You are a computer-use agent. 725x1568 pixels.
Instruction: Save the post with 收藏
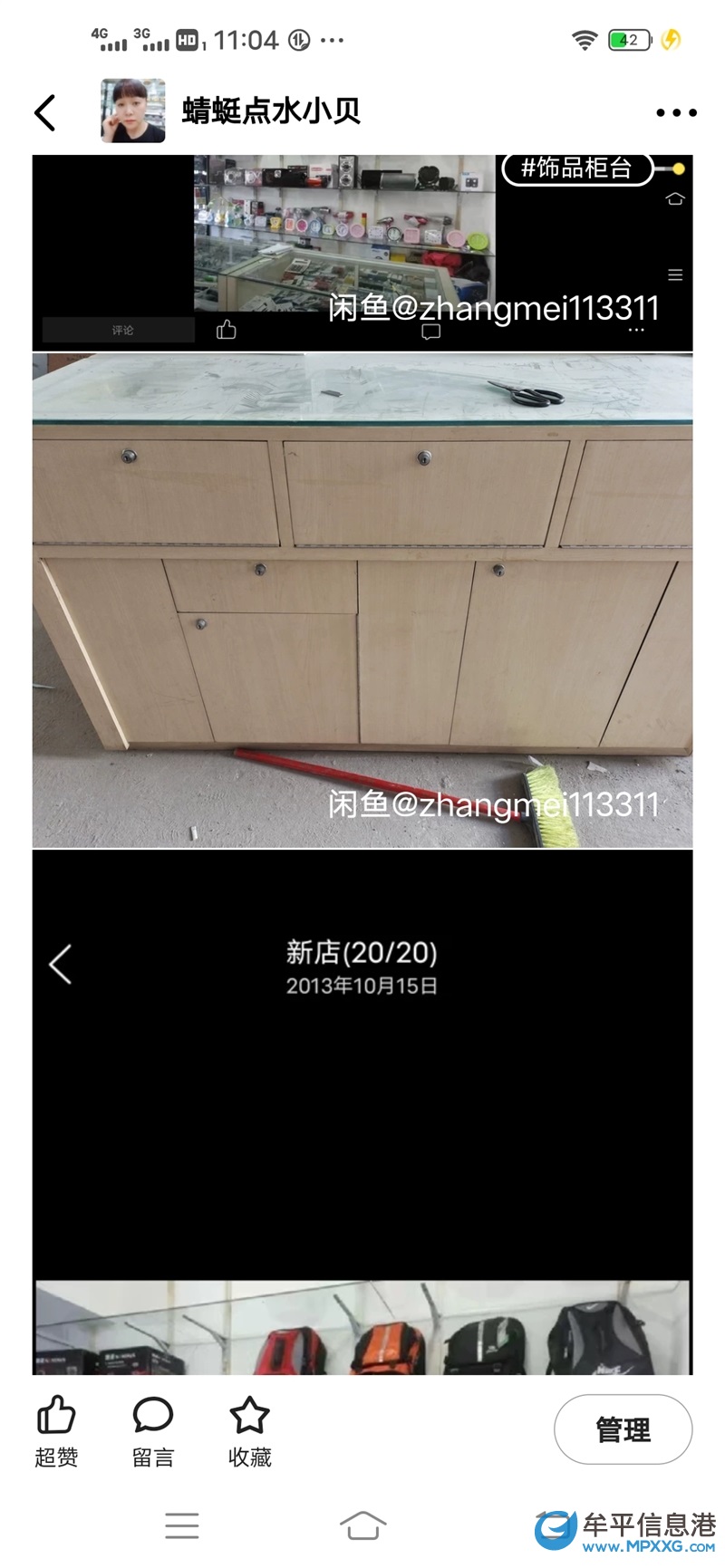pos(250,1431)
